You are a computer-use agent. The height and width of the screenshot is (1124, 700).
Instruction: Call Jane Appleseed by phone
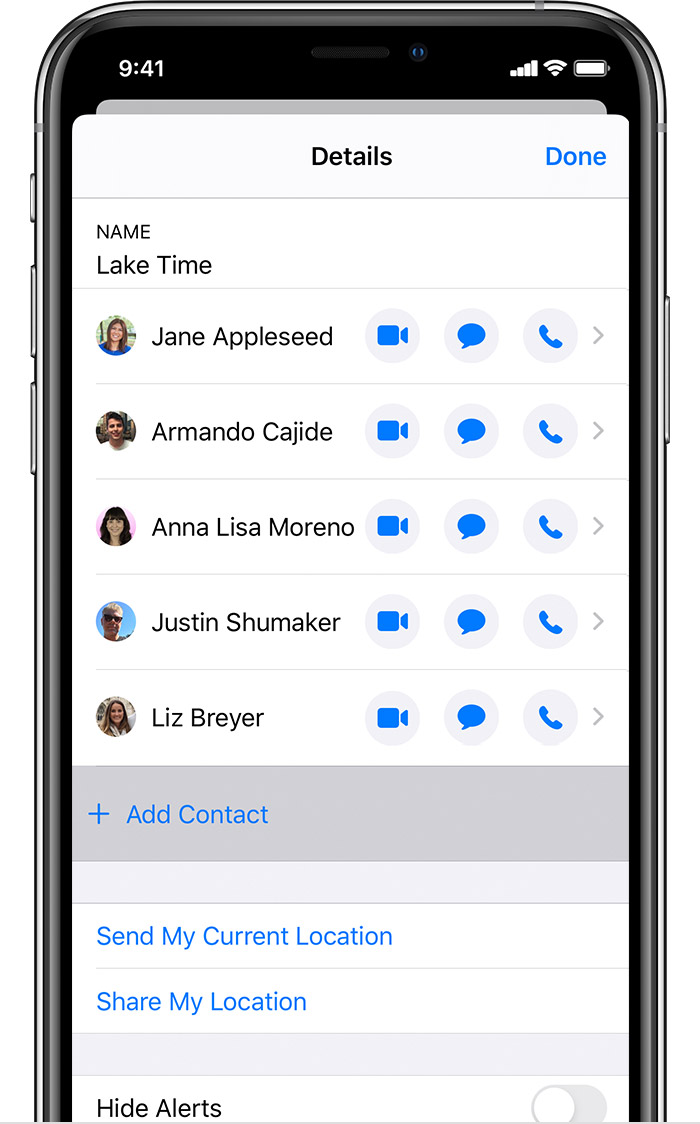tap(550, 336)
